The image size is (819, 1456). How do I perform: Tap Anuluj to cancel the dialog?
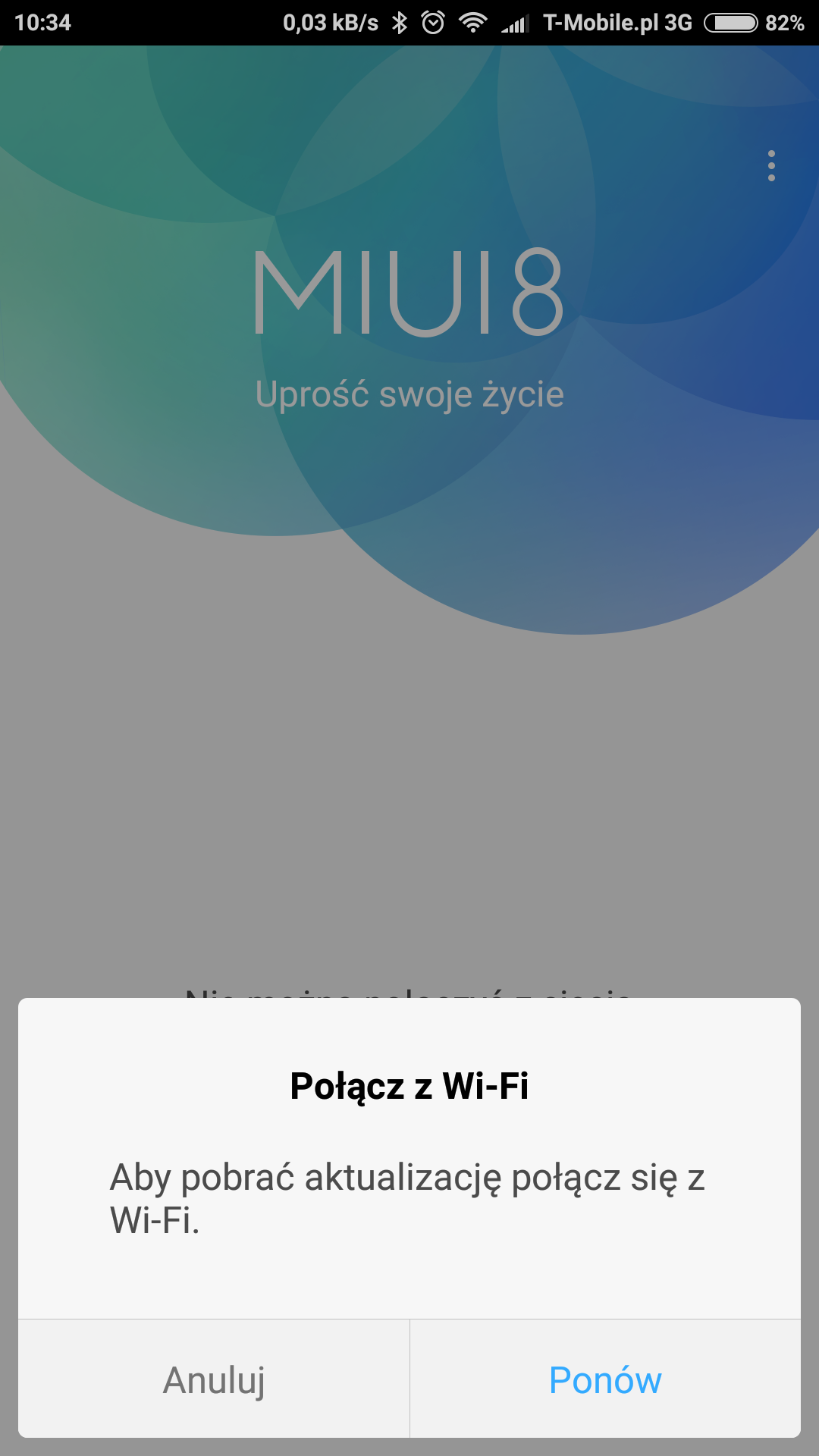[214, 1379]
